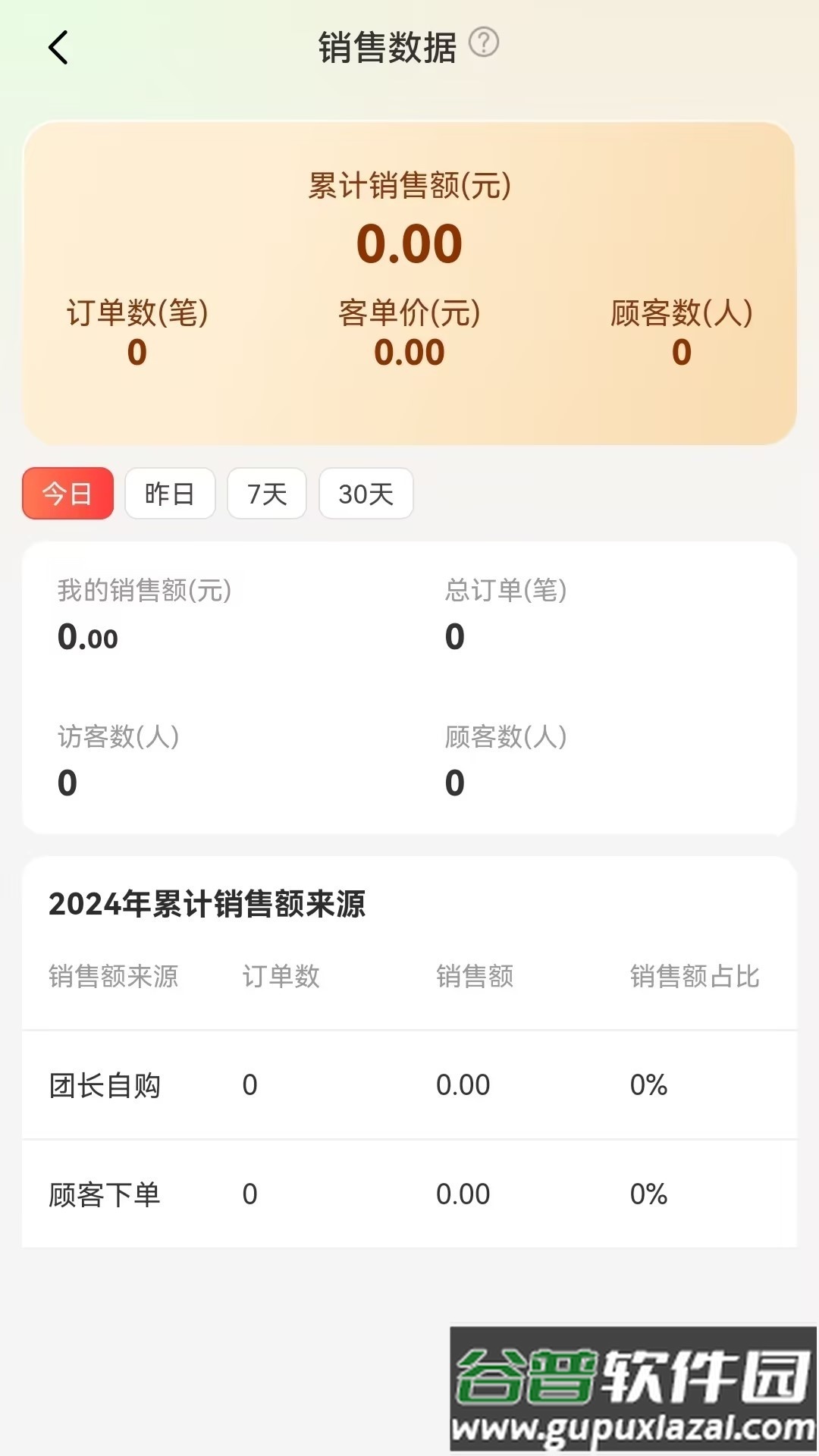Select the 团长自购 sales source row
Screen dimensions: 819x1456
tap(104, 1084)
